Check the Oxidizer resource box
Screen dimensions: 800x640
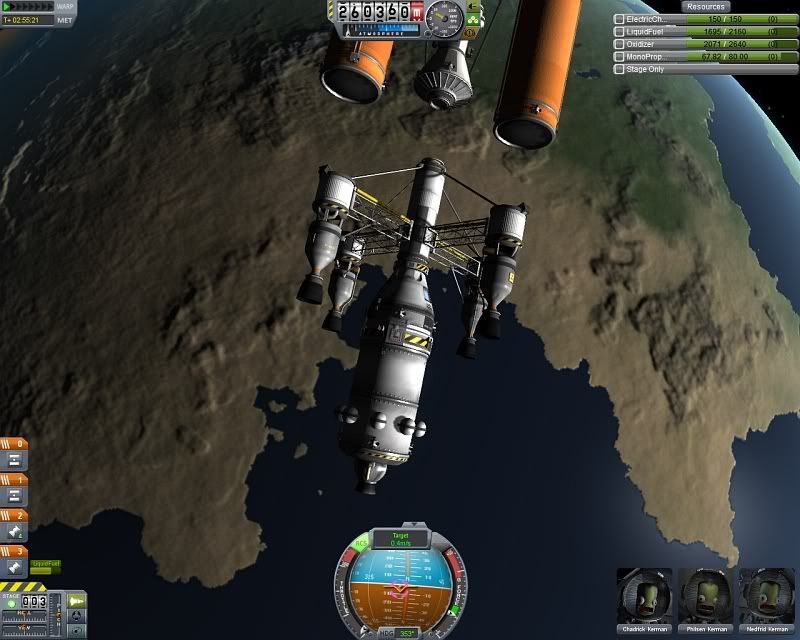(621, 45)
